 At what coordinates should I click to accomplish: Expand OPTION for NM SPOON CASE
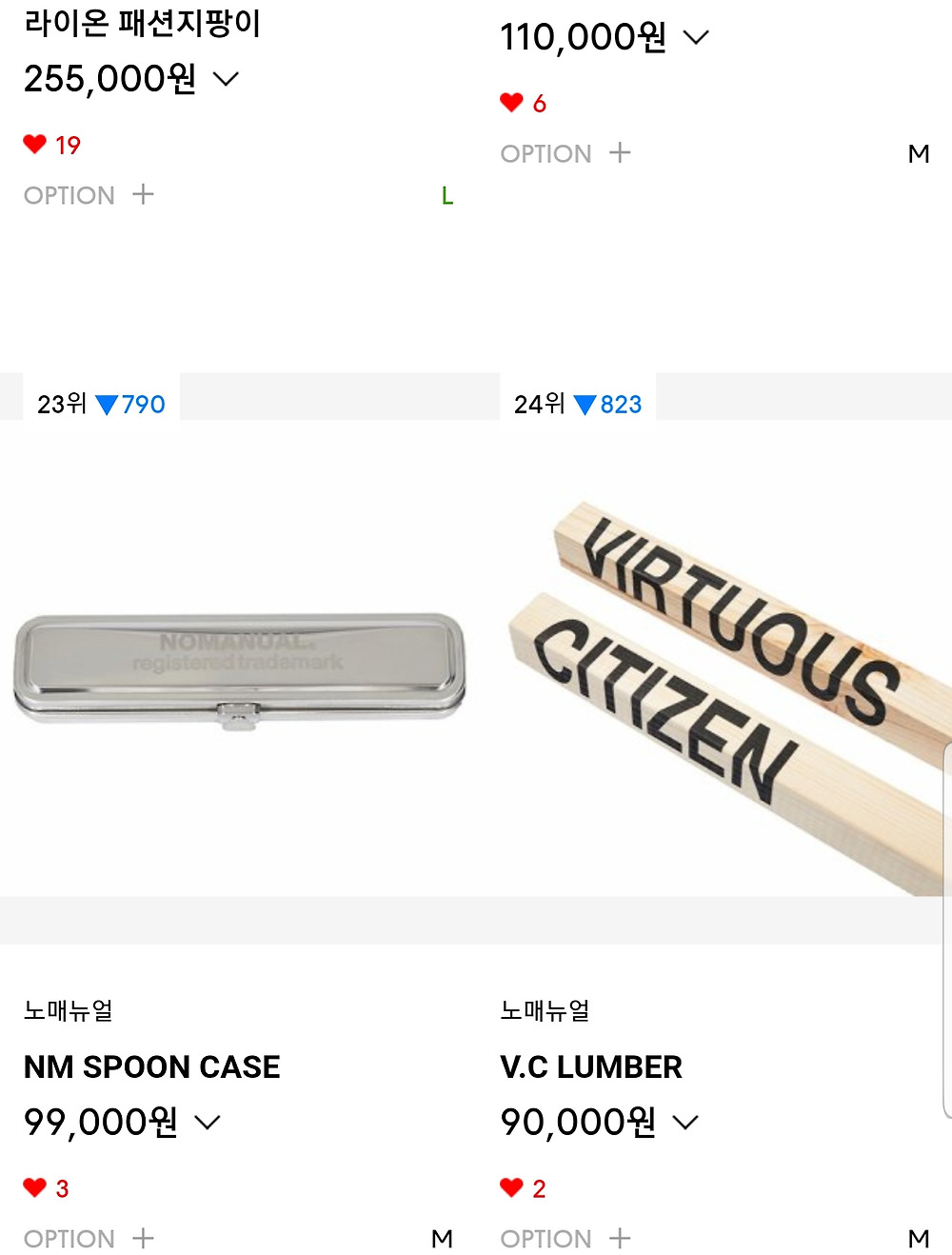coord(143,1238)
